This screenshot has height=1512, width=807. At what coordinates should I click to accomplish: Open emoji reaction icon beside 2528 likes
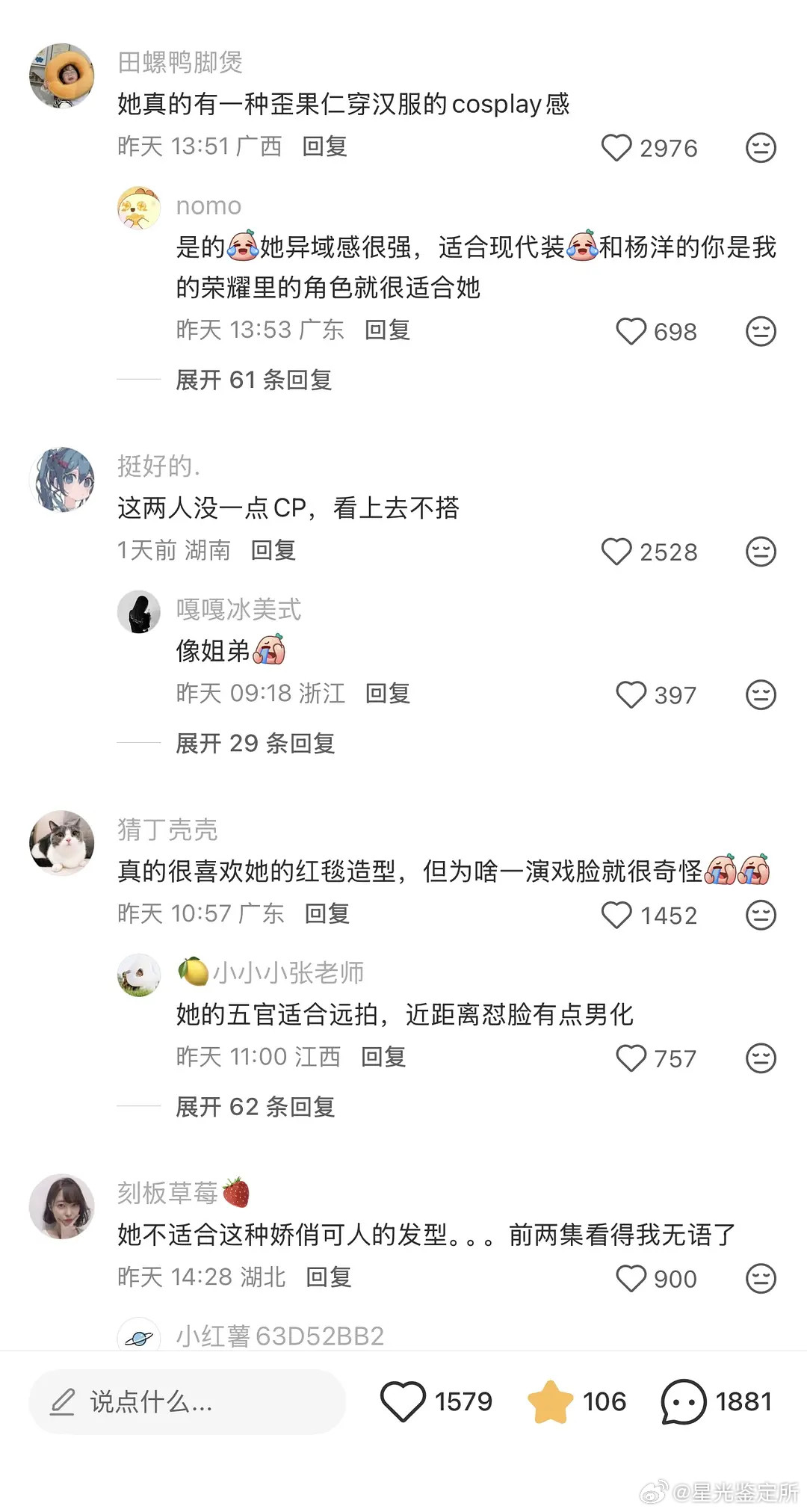click(761, 552)
